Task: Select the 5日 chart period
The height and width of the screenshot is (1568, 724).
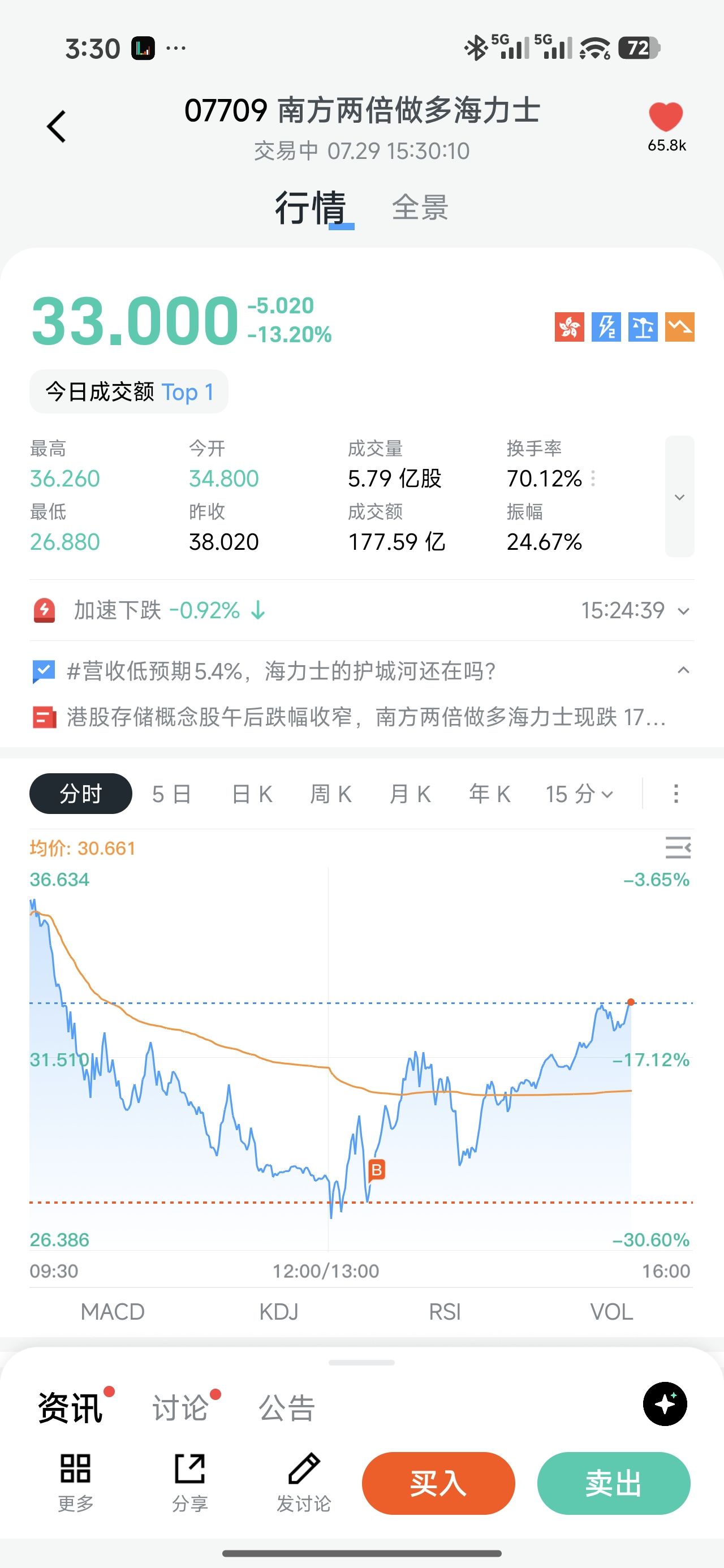Action: point(172,794)
